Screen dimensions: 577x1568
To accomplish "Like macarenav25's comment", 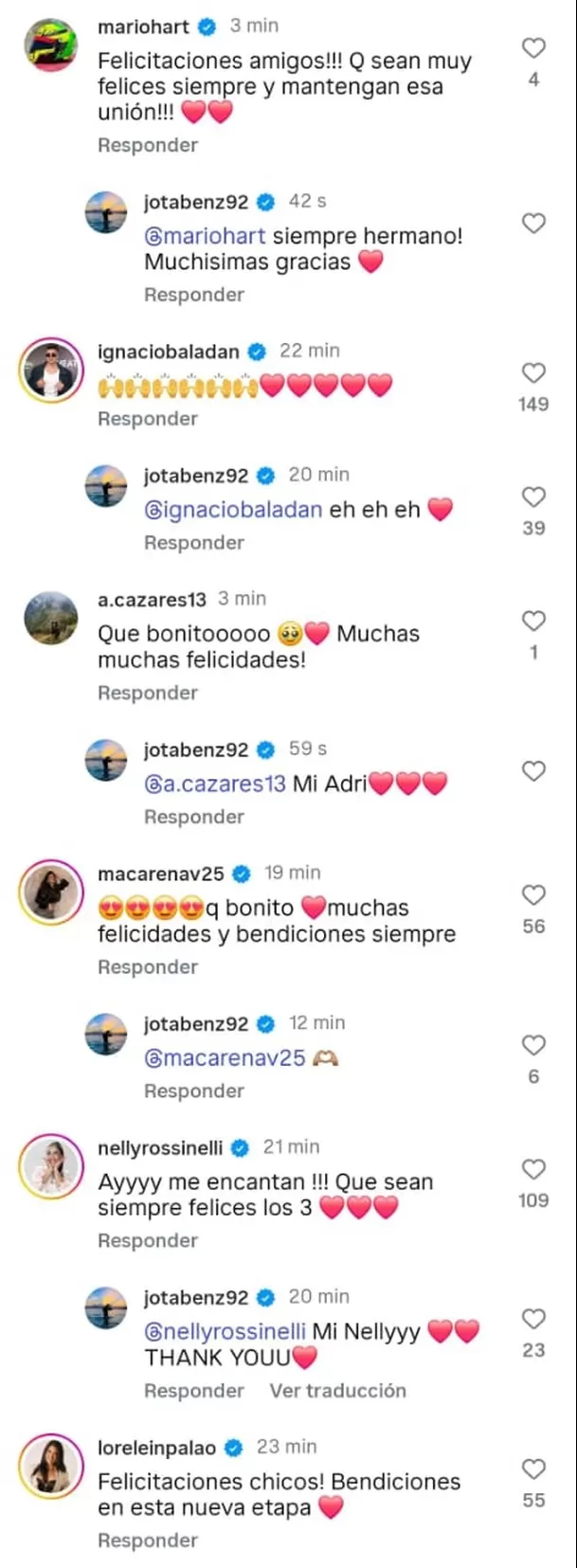I will point(533,894).
